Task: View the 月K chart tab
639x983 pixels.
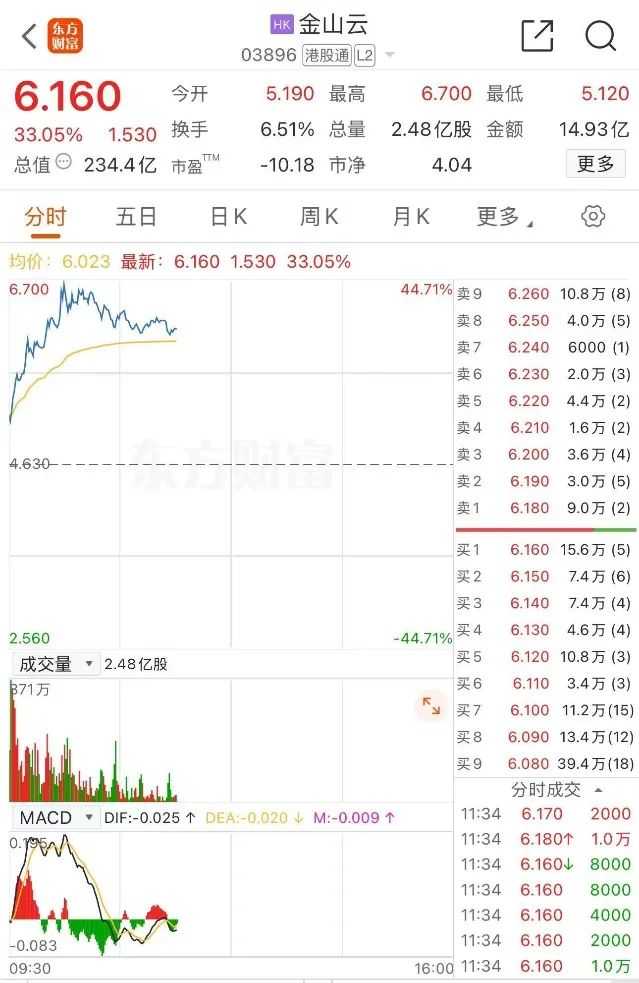Action: (x=410, y=216)
